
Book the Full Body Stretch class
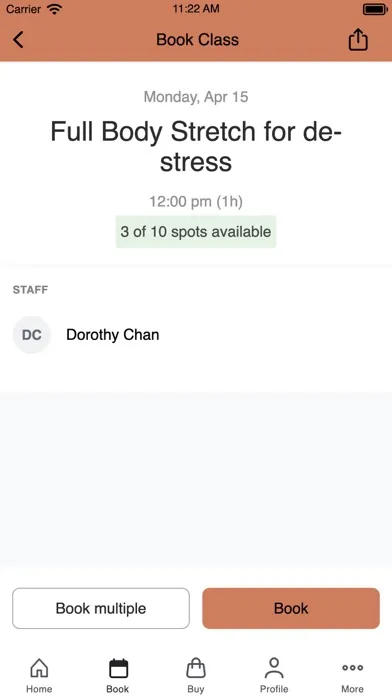pos(291,608)
